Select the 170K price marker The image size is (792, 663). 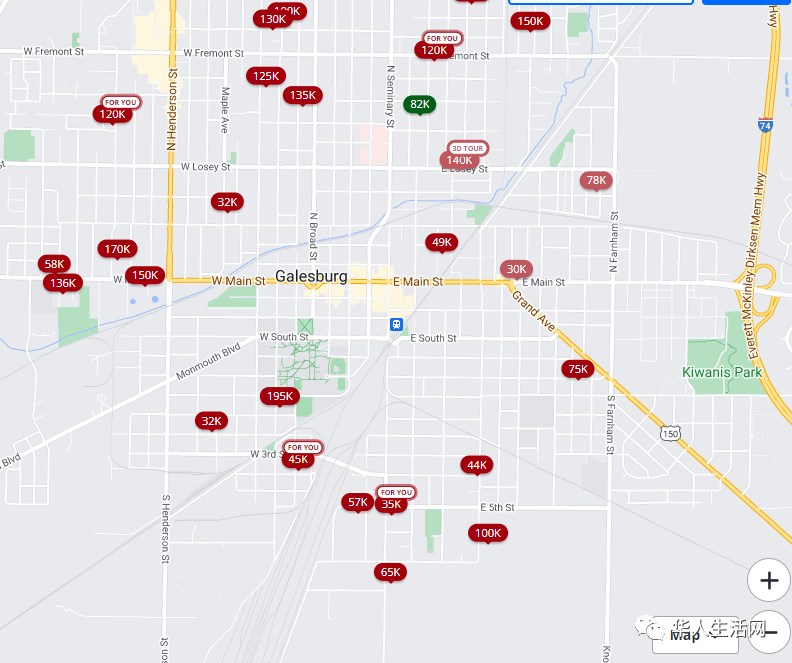(117, 249)
